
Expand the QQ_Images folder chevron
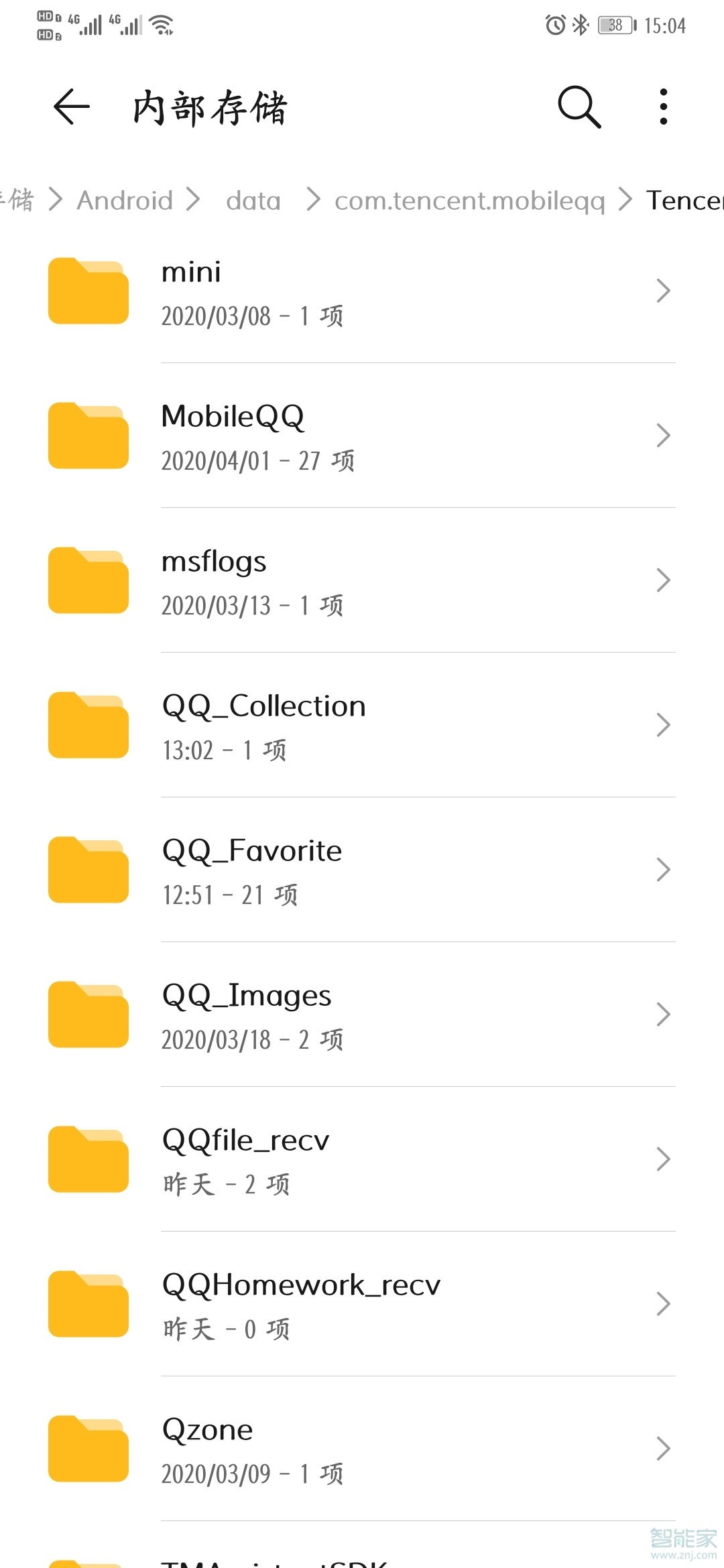[x=664, y=1015]
